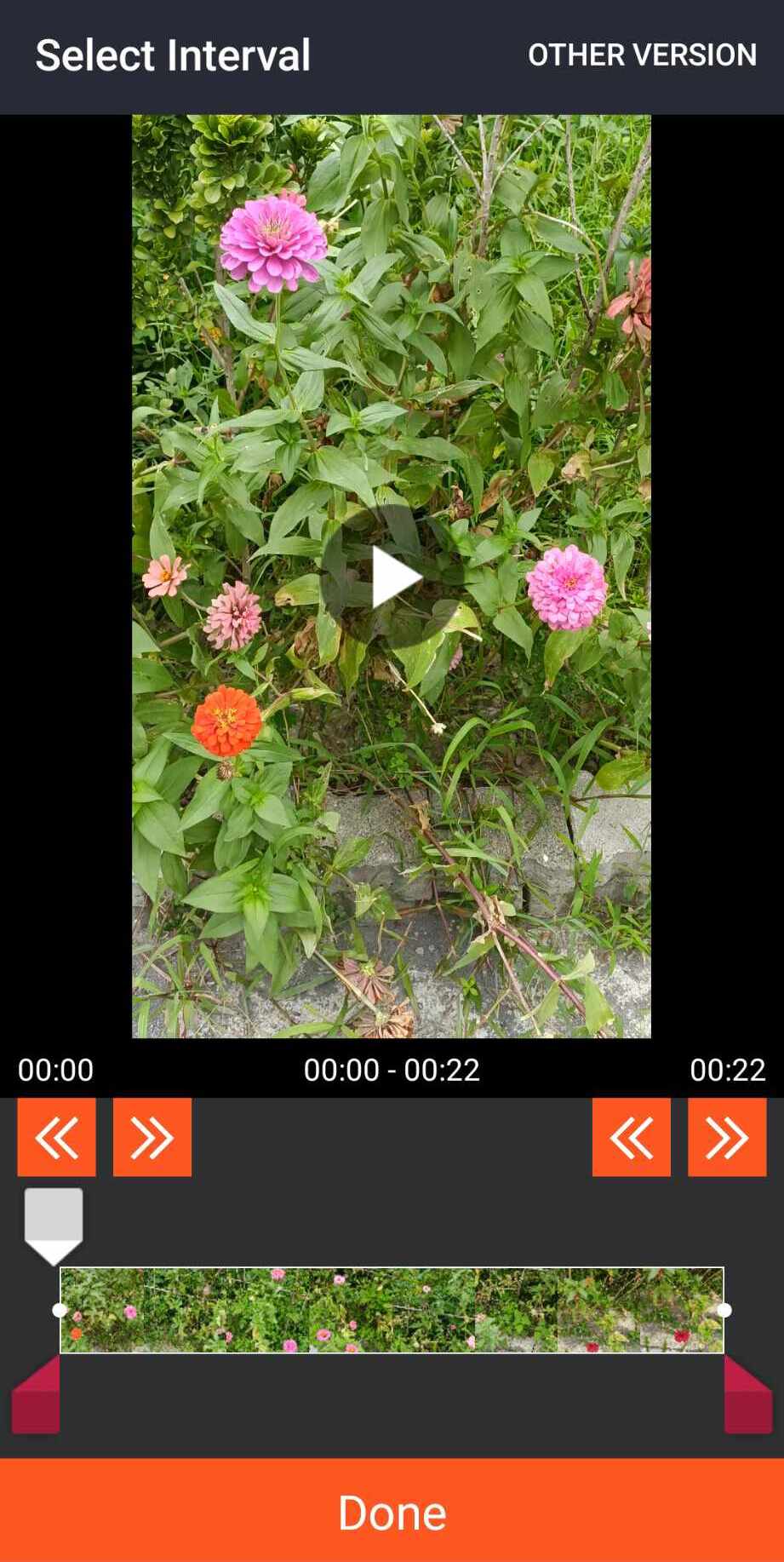Image resolution: width=784 pixels, height=1562 pixels.
Task: Move end point forward with right forward arrows
Action: 727,1137
